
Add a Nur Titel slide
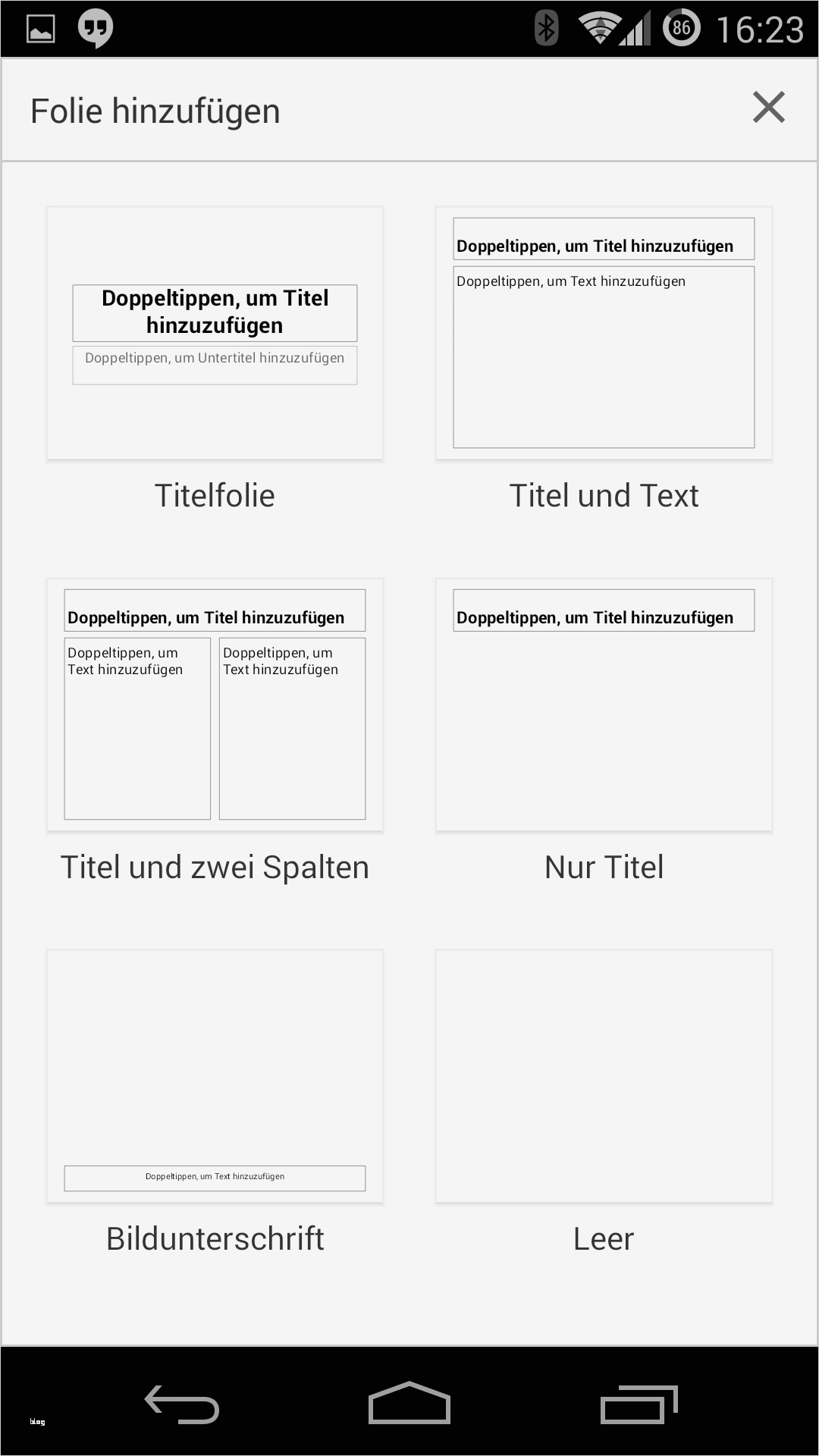tap(604, 705)
